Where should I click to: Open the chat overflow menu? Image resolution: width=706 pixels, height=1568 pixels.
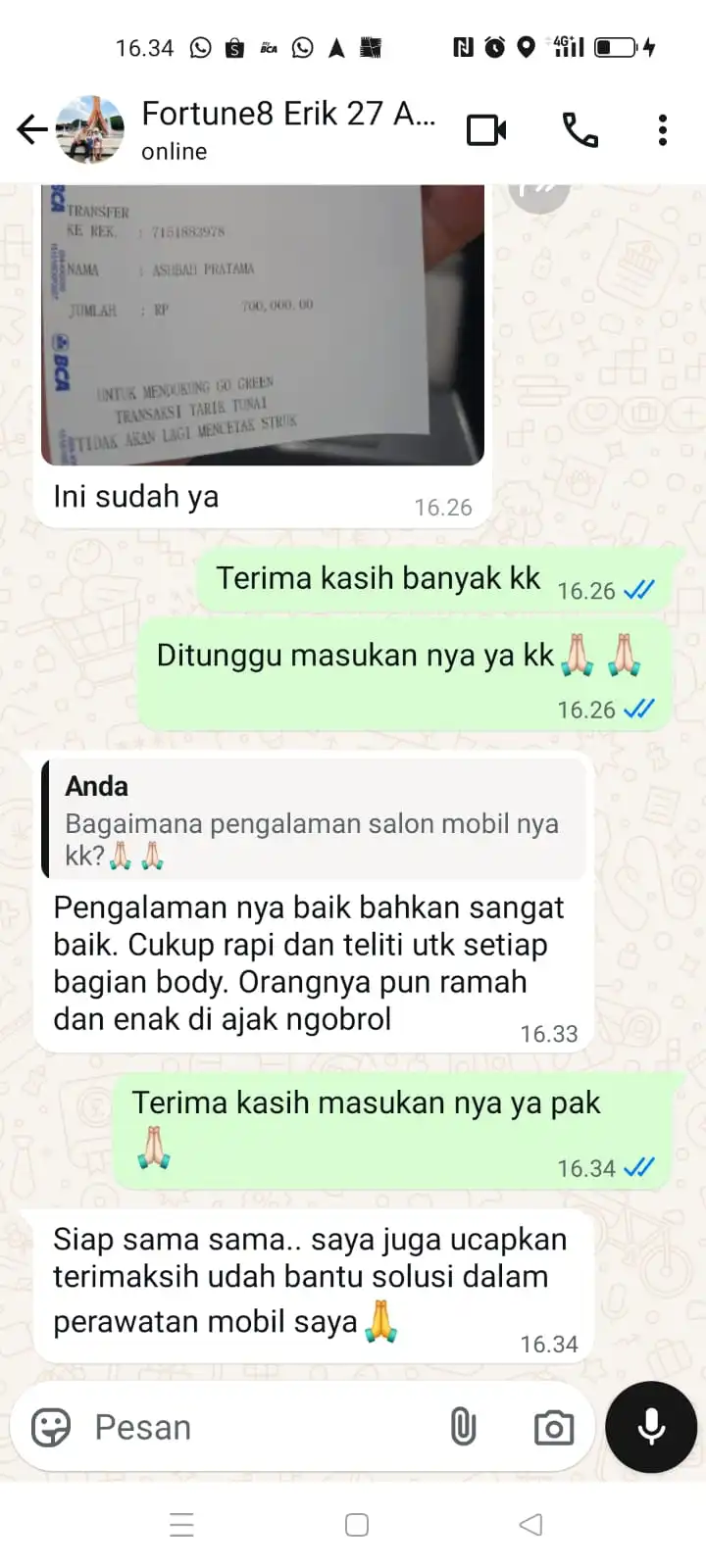click(x=663, y=129)
